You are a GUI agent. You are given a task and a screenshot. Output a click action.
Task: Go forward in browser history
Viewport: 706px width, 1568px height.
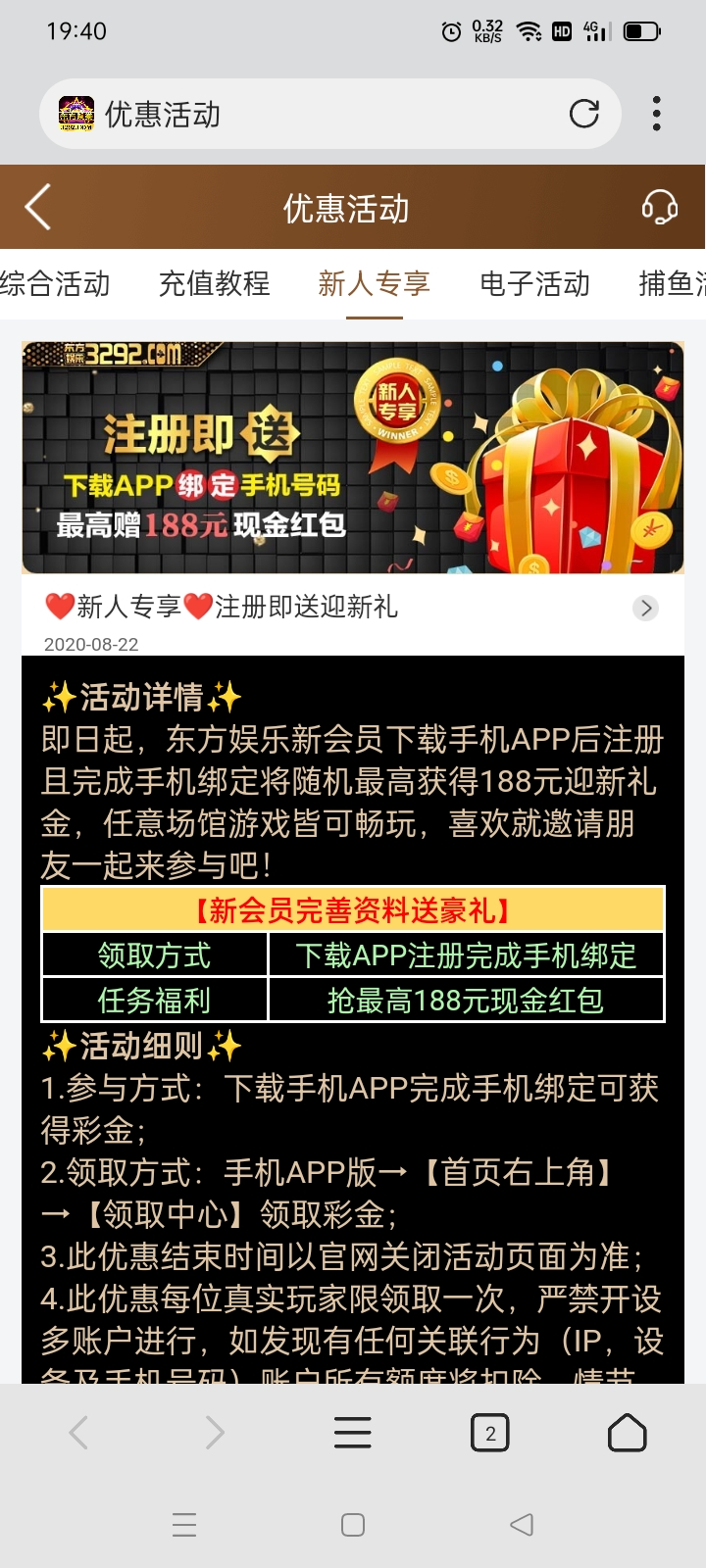(215, 1433)
